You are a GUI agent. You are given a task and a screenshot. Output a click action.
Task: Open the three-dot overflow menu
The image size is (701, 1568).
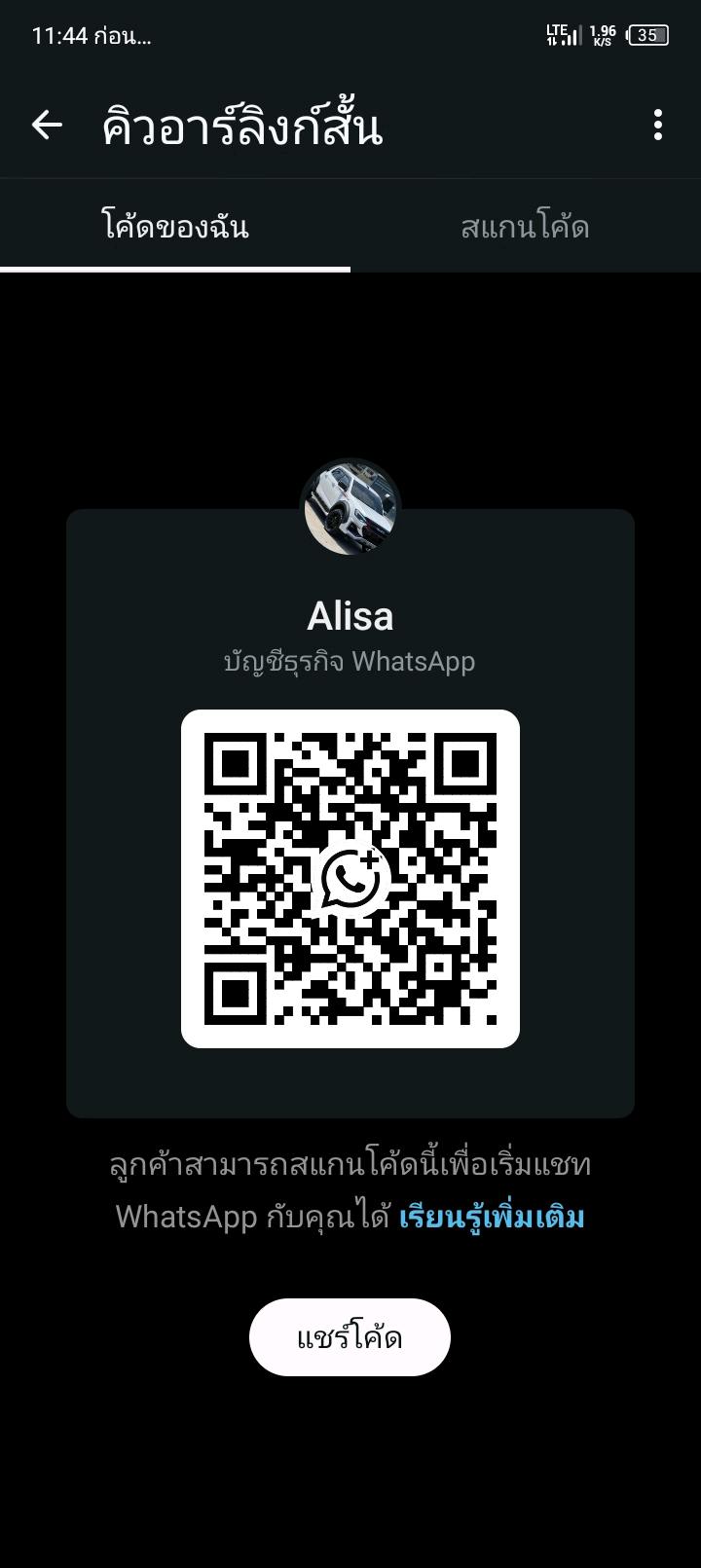[x=658, y=126]
